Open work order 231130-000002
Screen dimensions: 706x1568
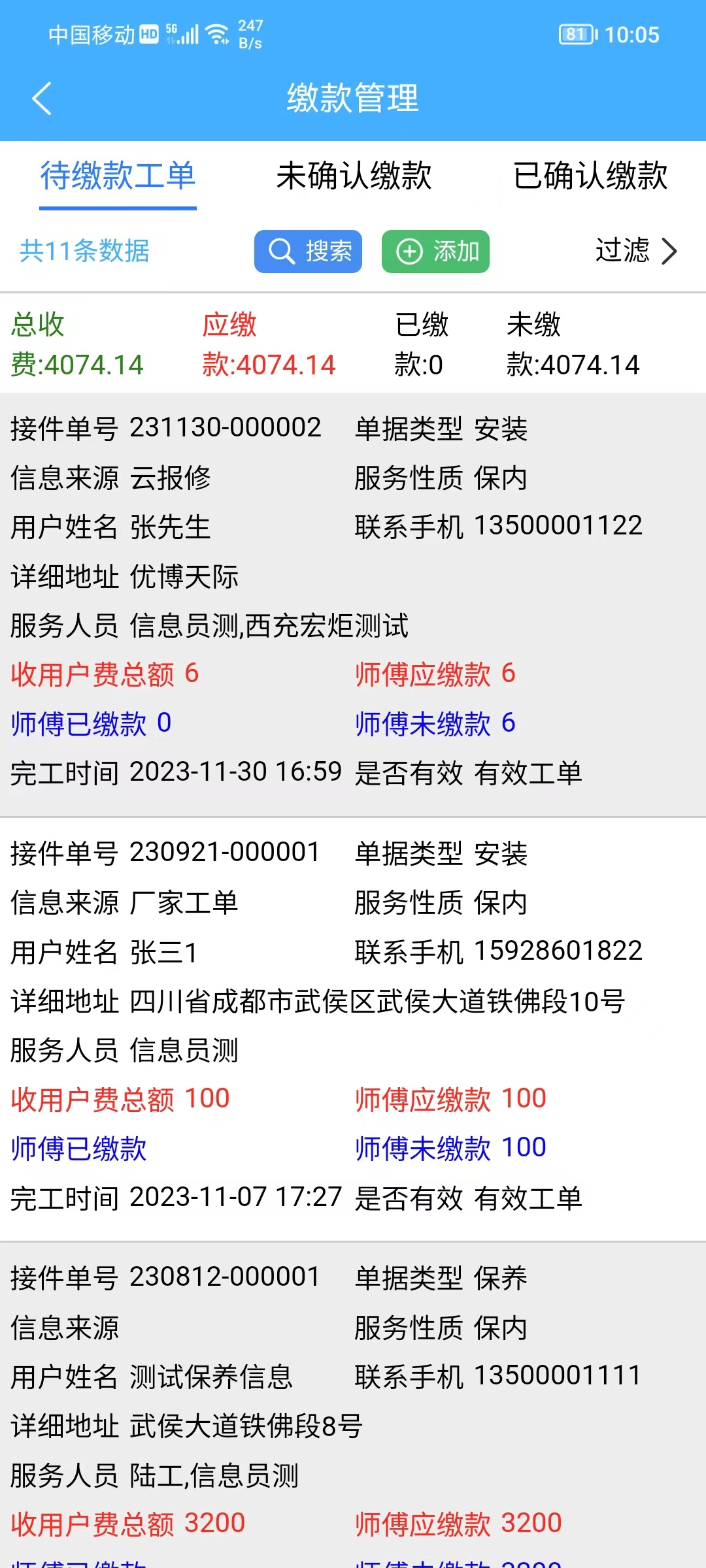353,601
